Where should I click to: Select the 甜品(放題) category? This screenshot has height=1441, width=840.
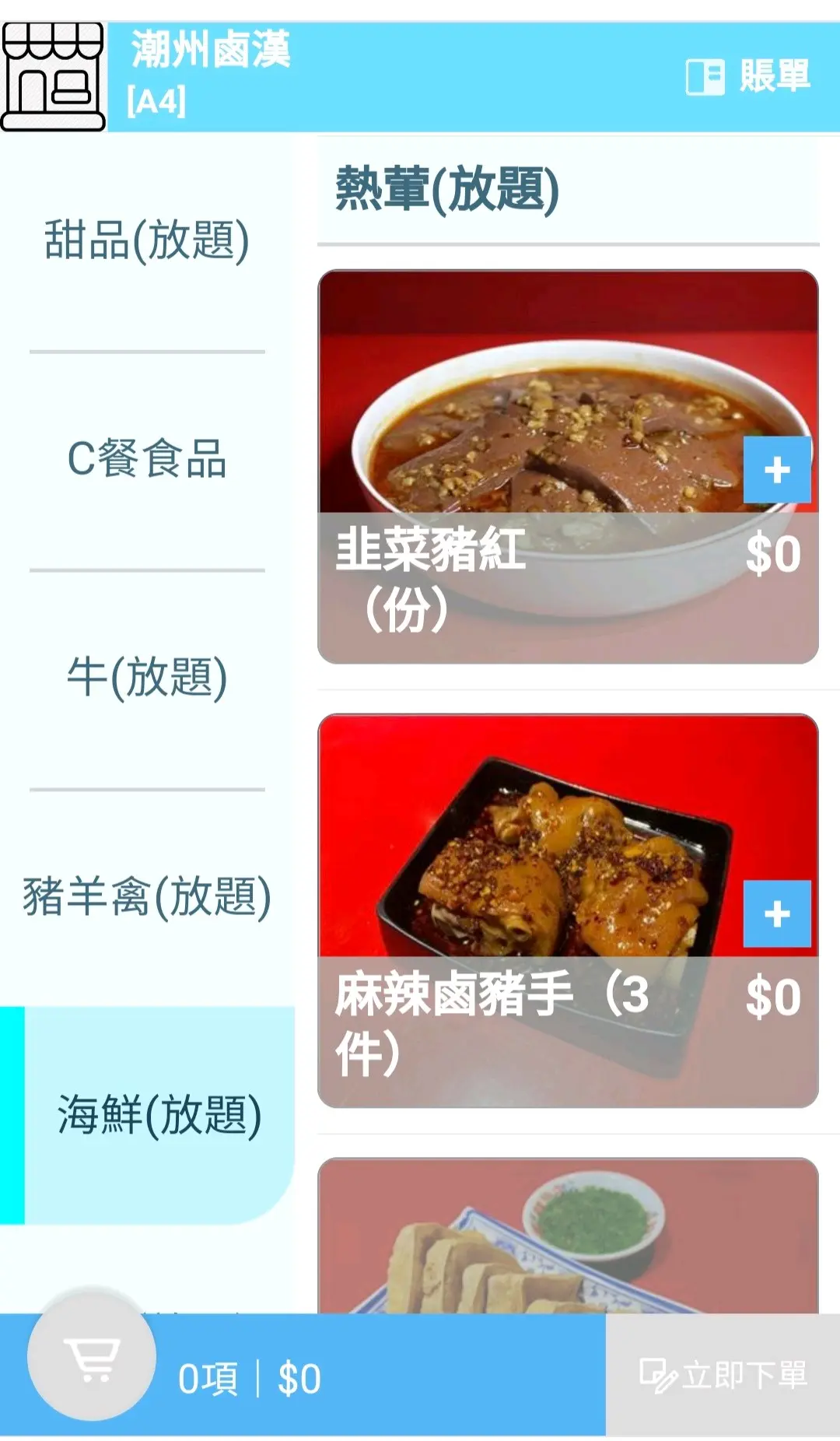click(x=147, y=240)
